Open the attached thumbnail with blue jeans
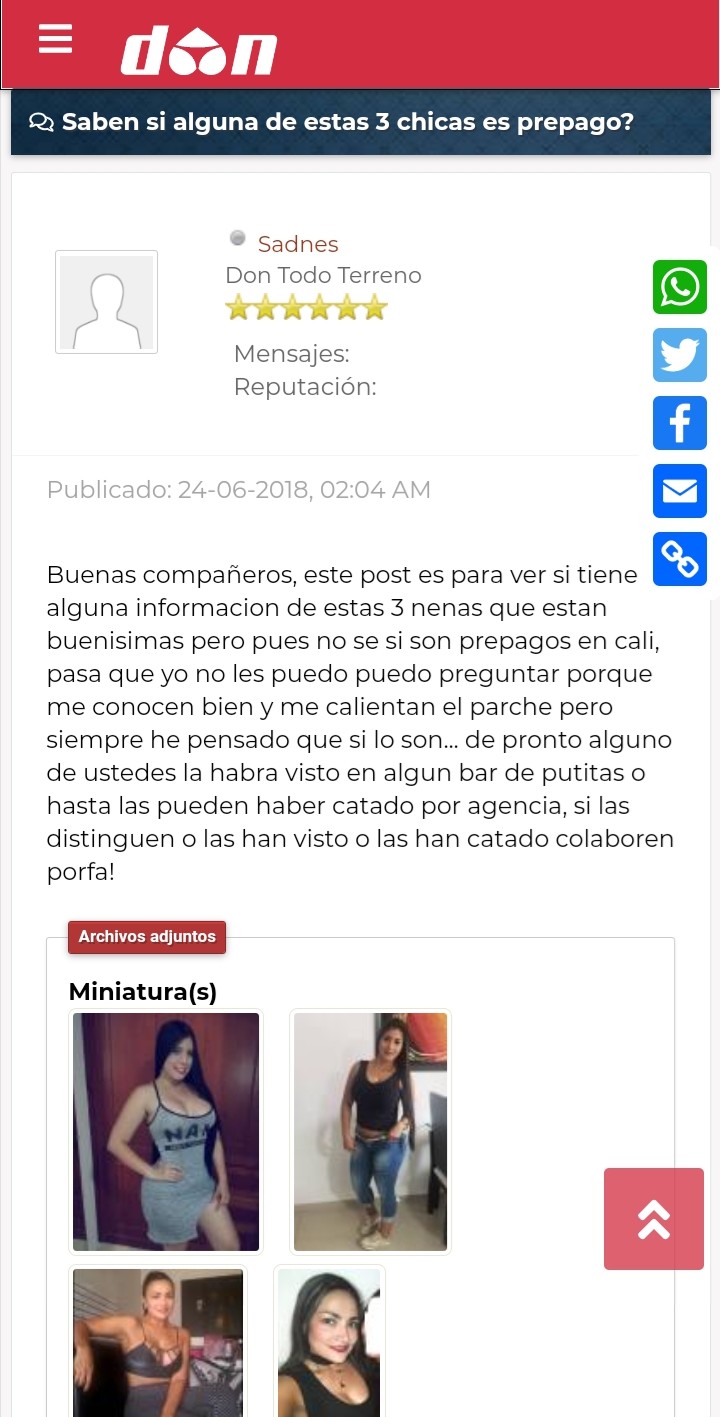 pos(370,1131)
